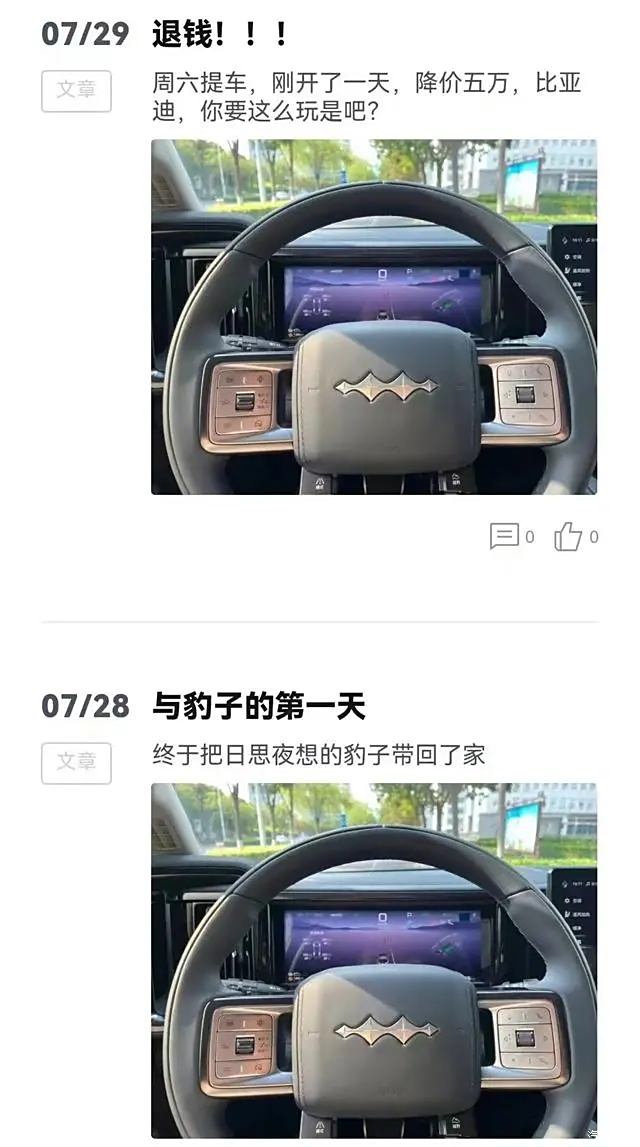Open the 07/29 post titled 退钱！！！
The width and height of the screenshot is (640, 1147).
click(219, 34)
